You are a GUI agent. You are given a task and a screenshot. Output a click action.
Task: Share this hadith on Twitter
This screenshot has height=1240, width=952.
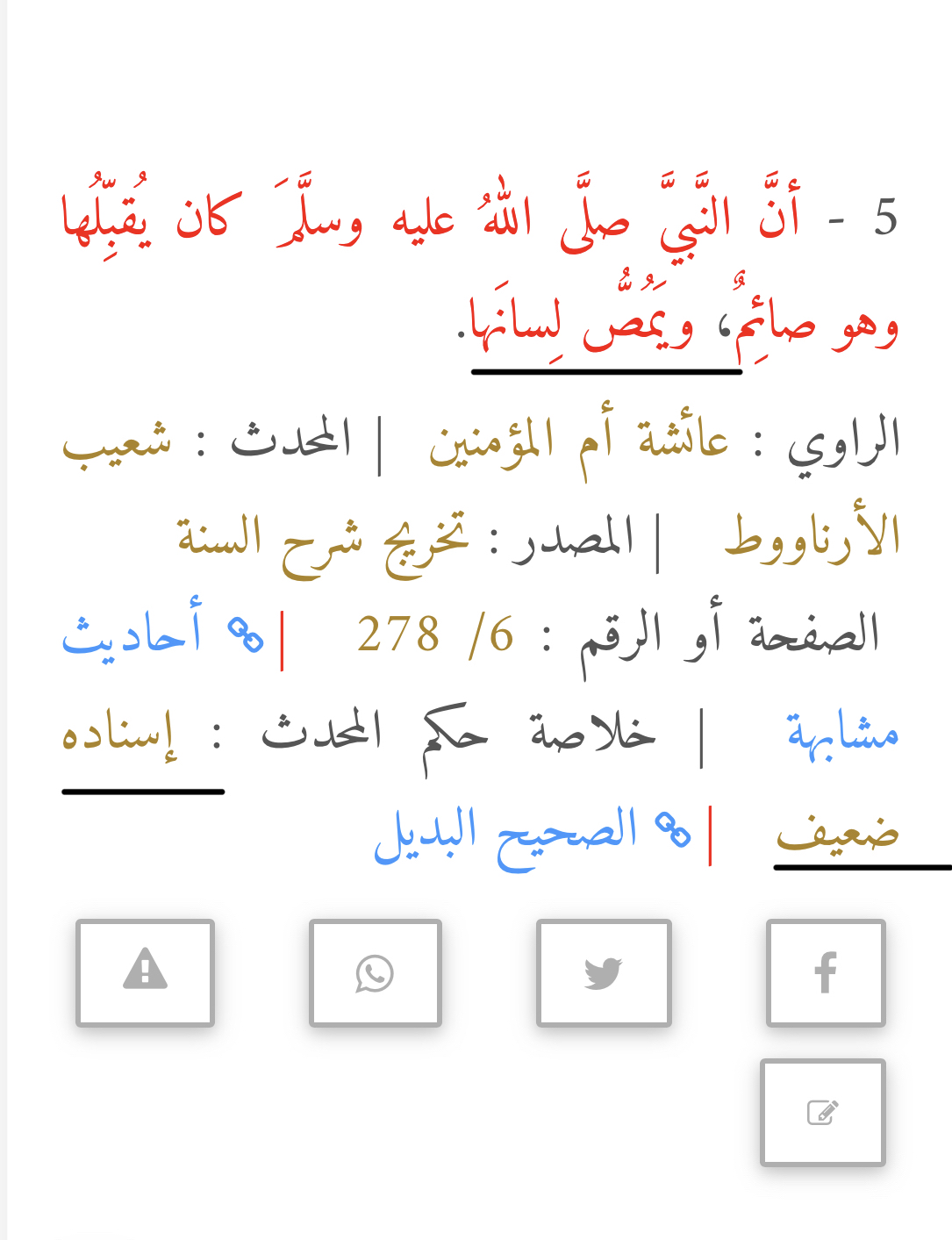click(x=604, y=972)
